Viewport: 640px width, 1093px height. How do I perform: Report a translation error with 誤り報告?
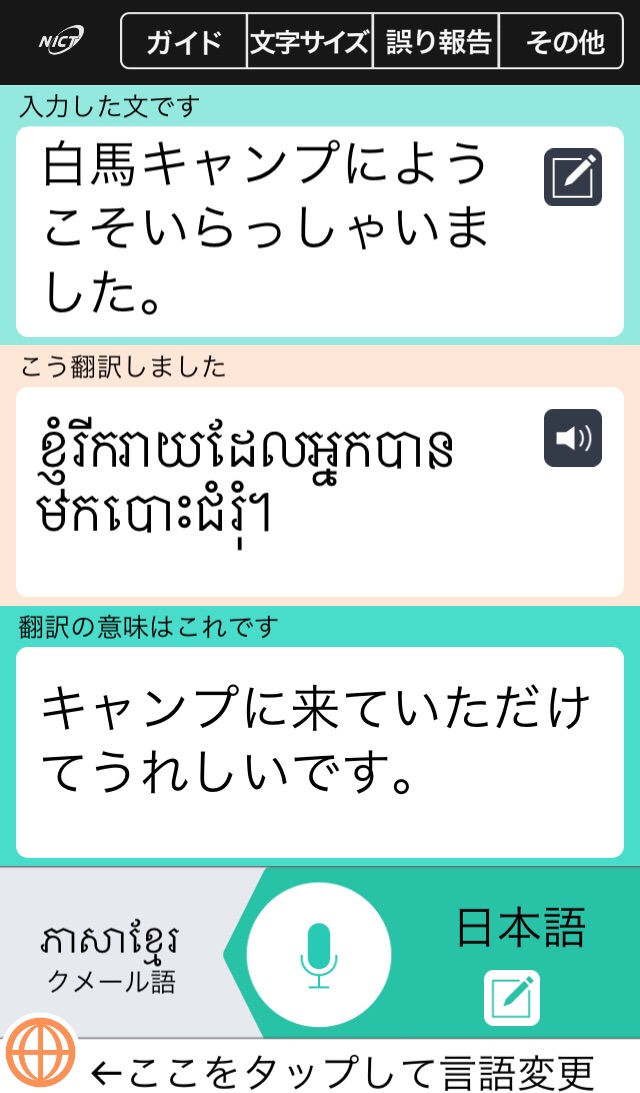coord(436,42)
